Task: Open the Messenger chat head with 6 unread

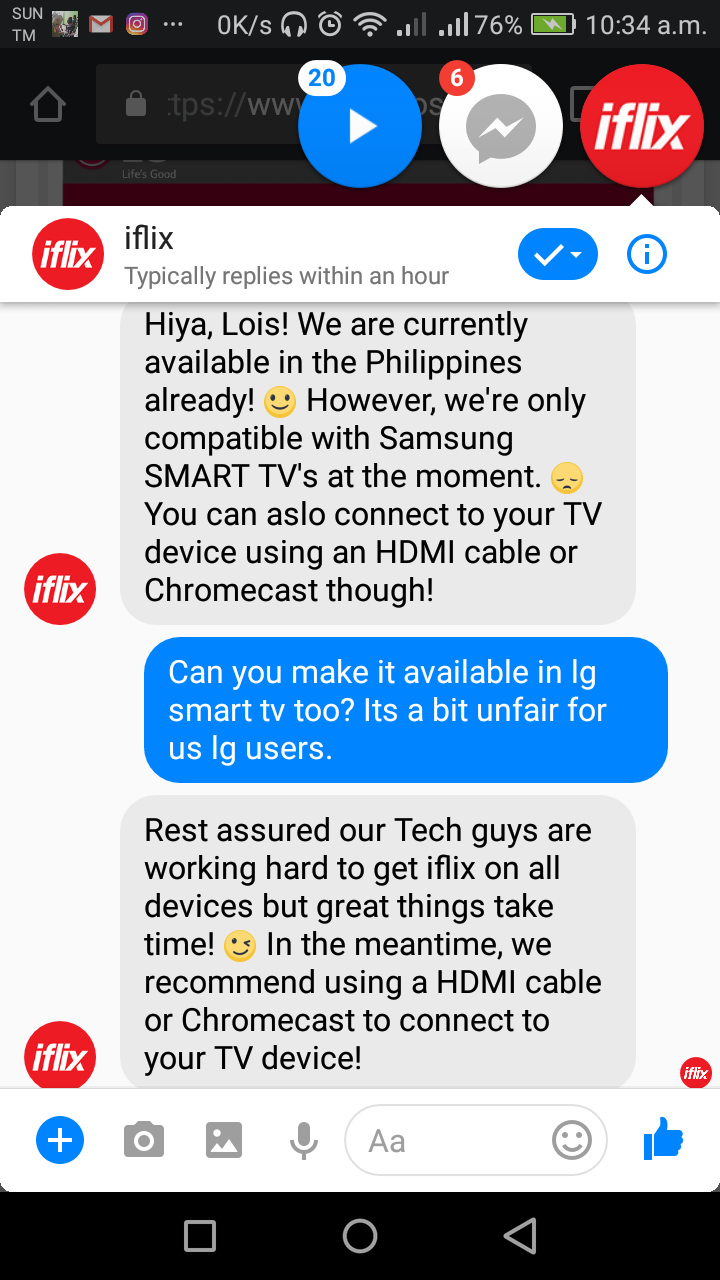Action: [x=500, y=125]
